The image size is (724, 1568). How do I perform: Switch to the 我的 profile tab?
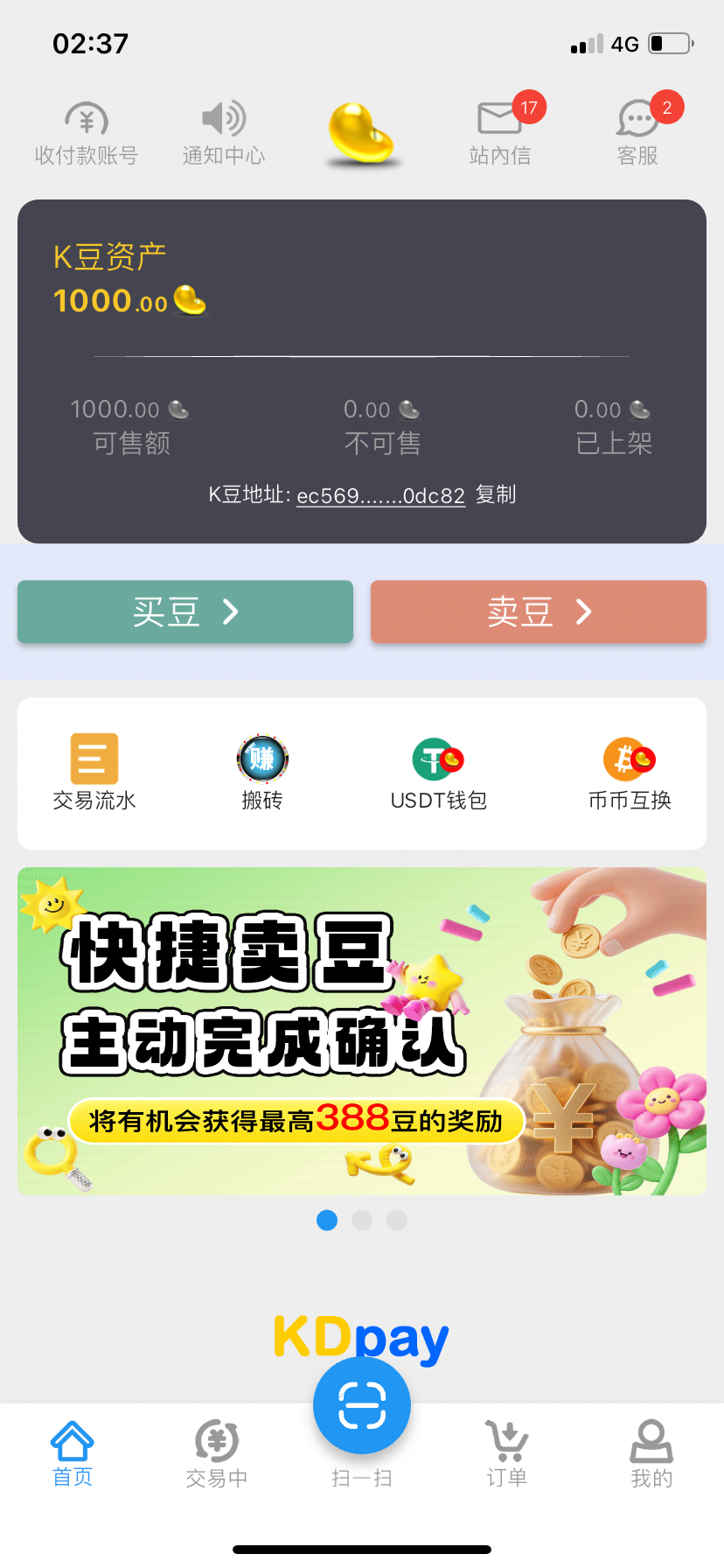[x=651, y=1454]
